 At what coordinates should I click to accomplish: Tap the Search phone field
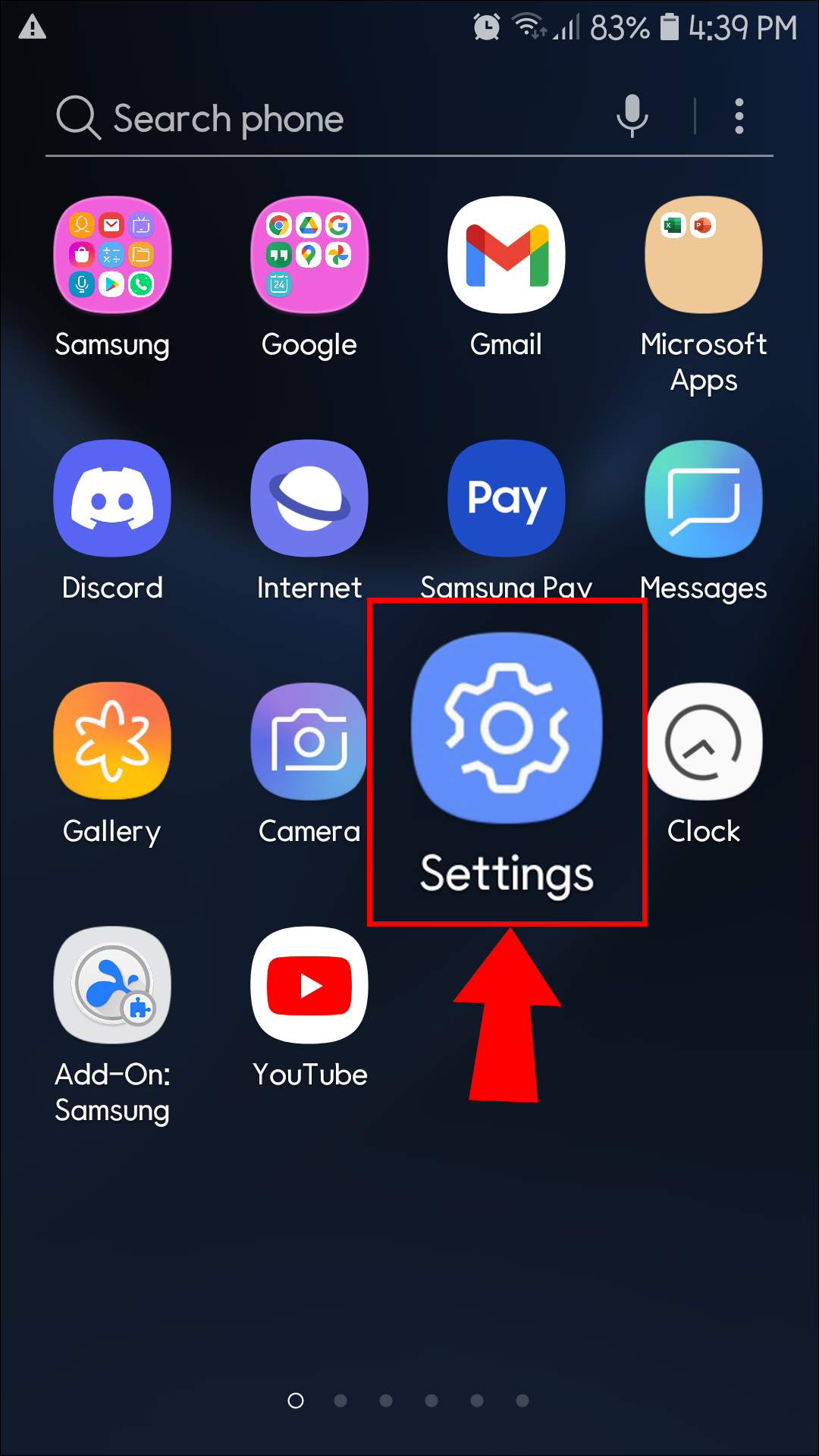(326, 119)
